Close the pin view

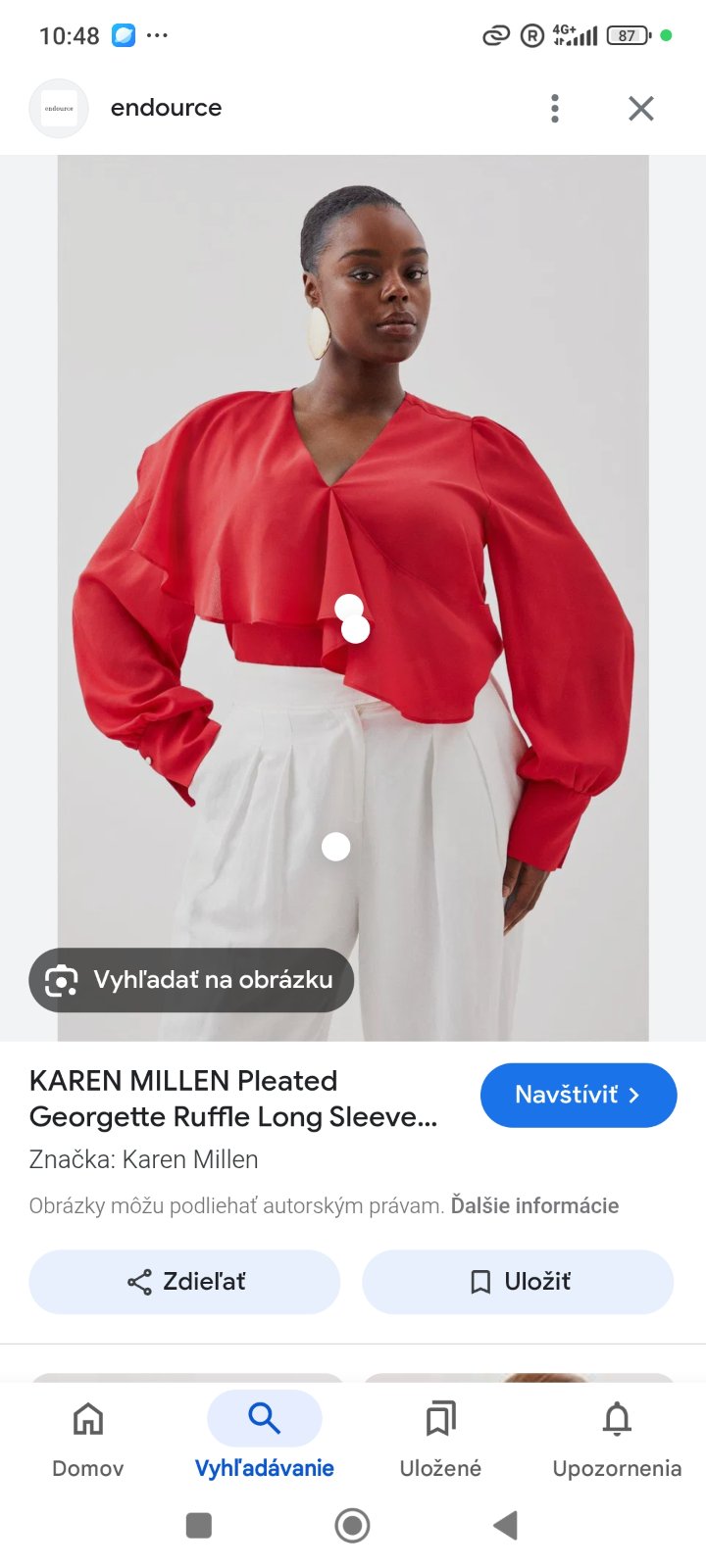click(x=640, y=108)
